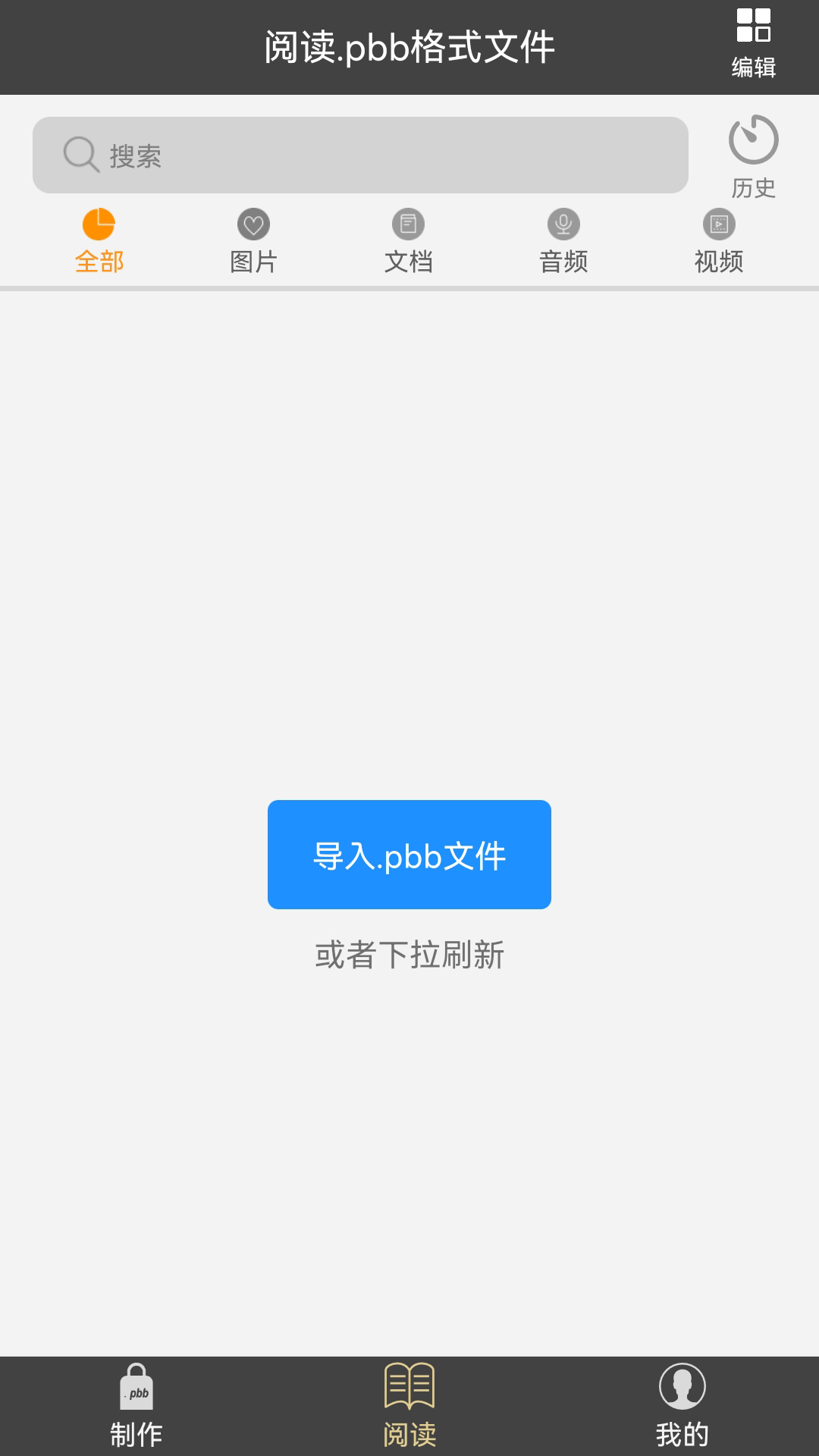The height and width of the screenshot is (1456, 819).
Task: Click the document icon above 文档
Action: 409,224
